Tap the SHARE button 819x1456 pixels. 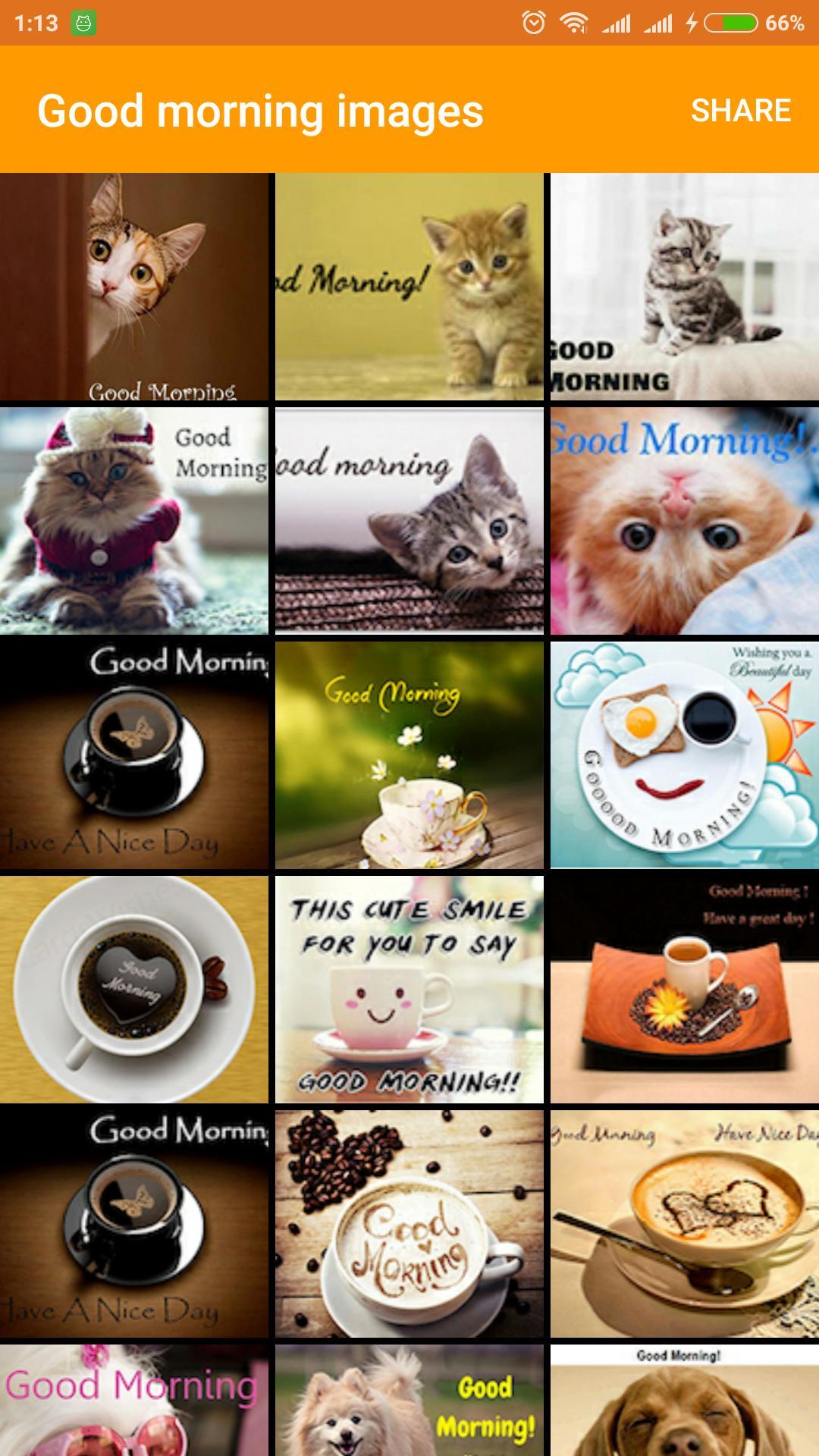click(x=740, y=111)
